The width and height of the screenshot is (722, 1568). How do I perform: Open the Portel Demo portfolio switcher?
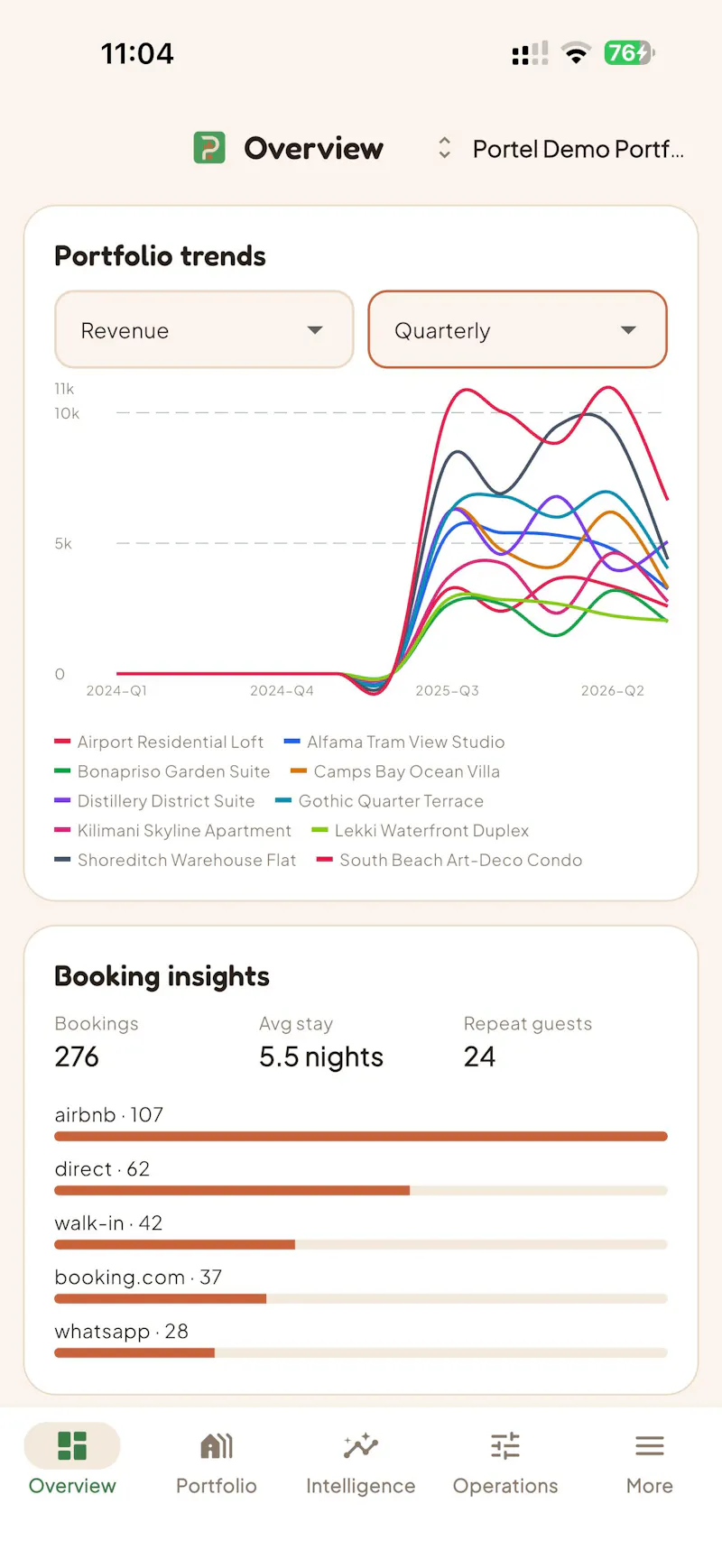click(560, 149)
